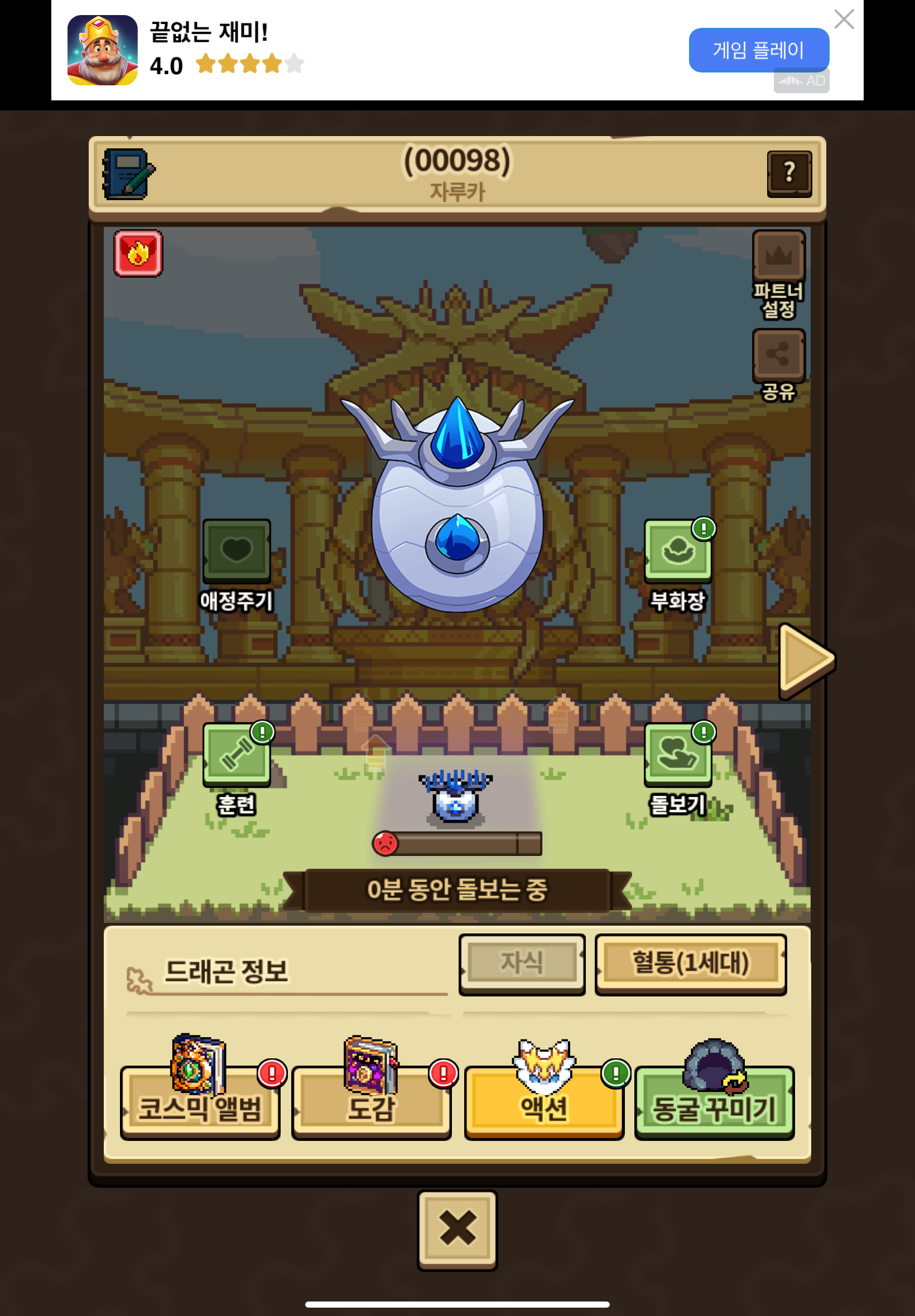
Task: Open the notebook edit icon
Action: (x=128, y=173)
